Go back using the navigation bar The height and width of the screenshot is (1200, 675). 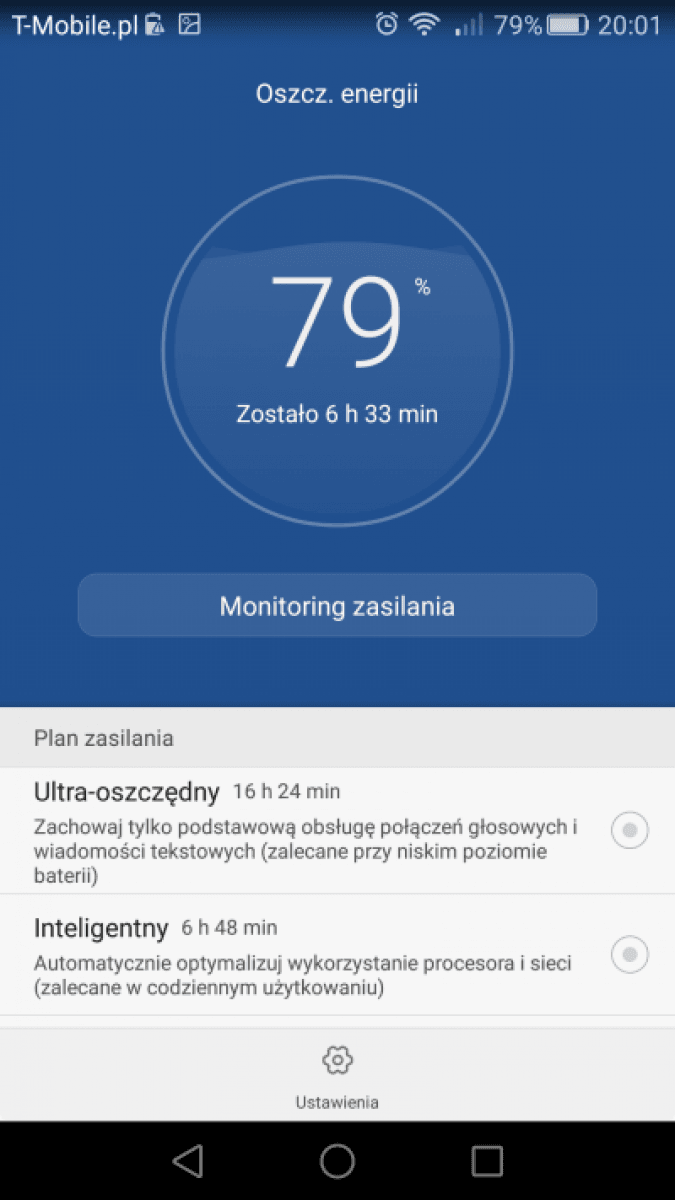[188, 1160]
